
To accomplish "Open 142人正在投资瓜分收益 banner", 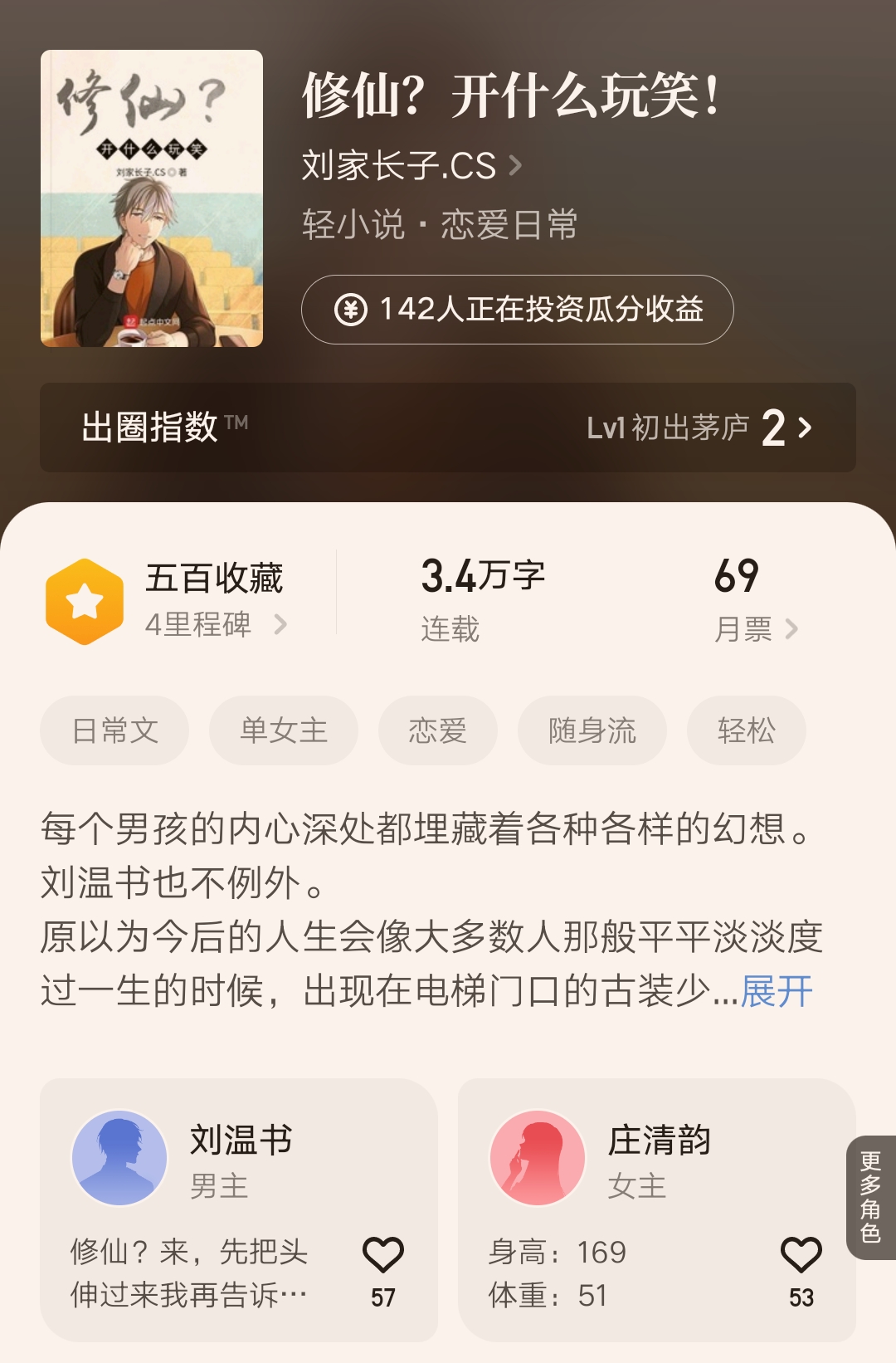I will (x=520, y=311).
